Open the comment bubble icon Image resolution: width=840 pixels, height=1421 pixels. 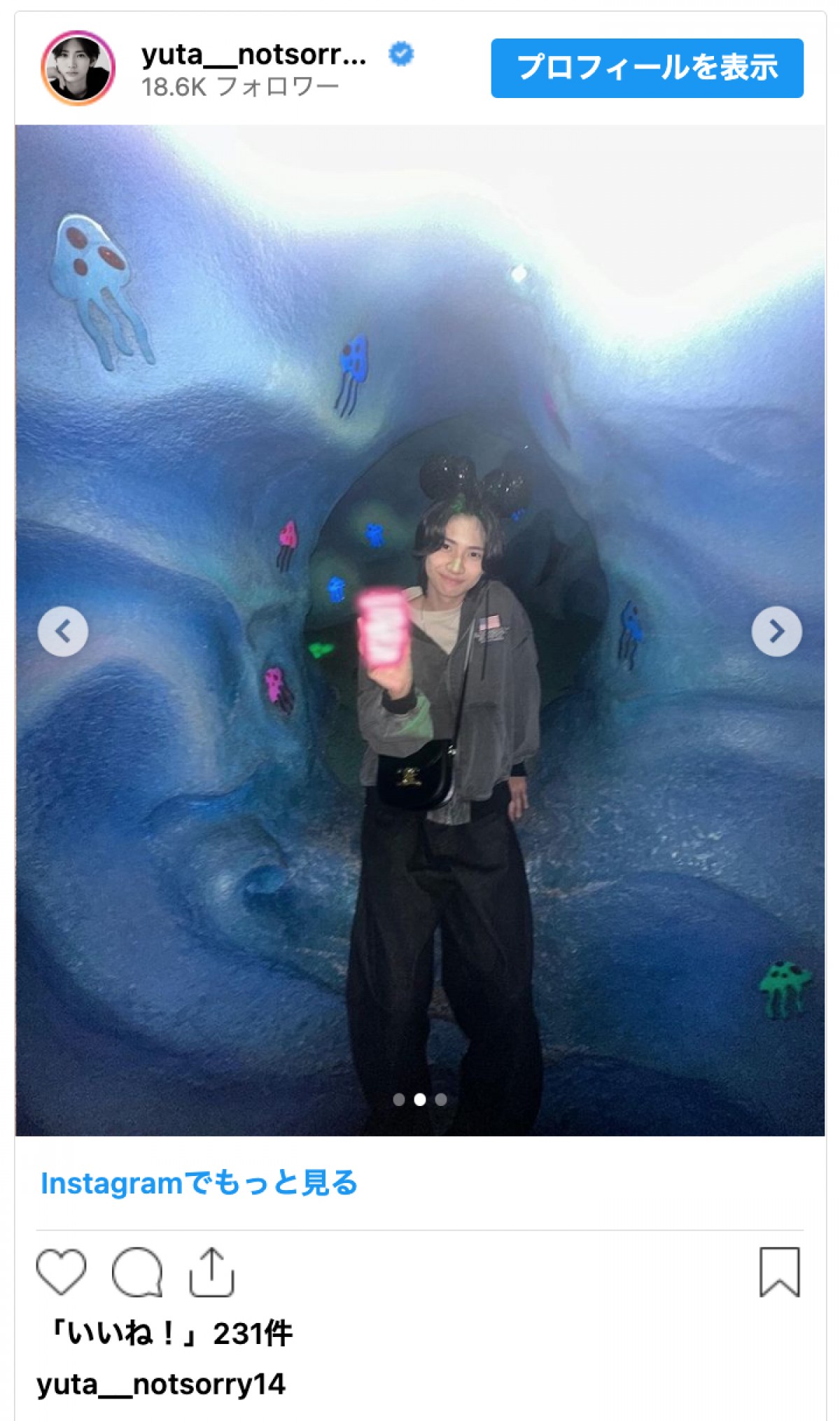point(137,1270)
